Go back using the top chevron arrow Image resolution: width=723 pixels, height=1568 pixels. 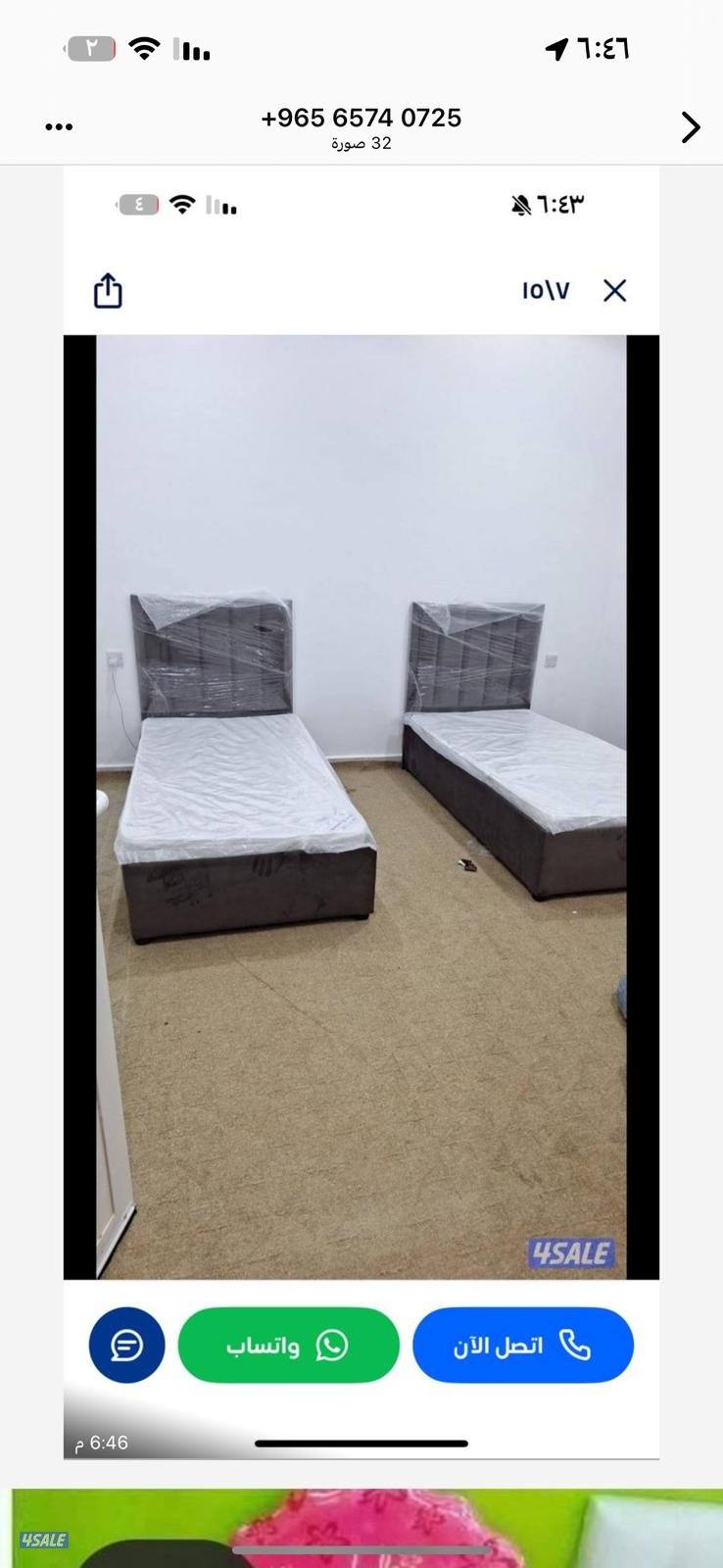(691, 127)
